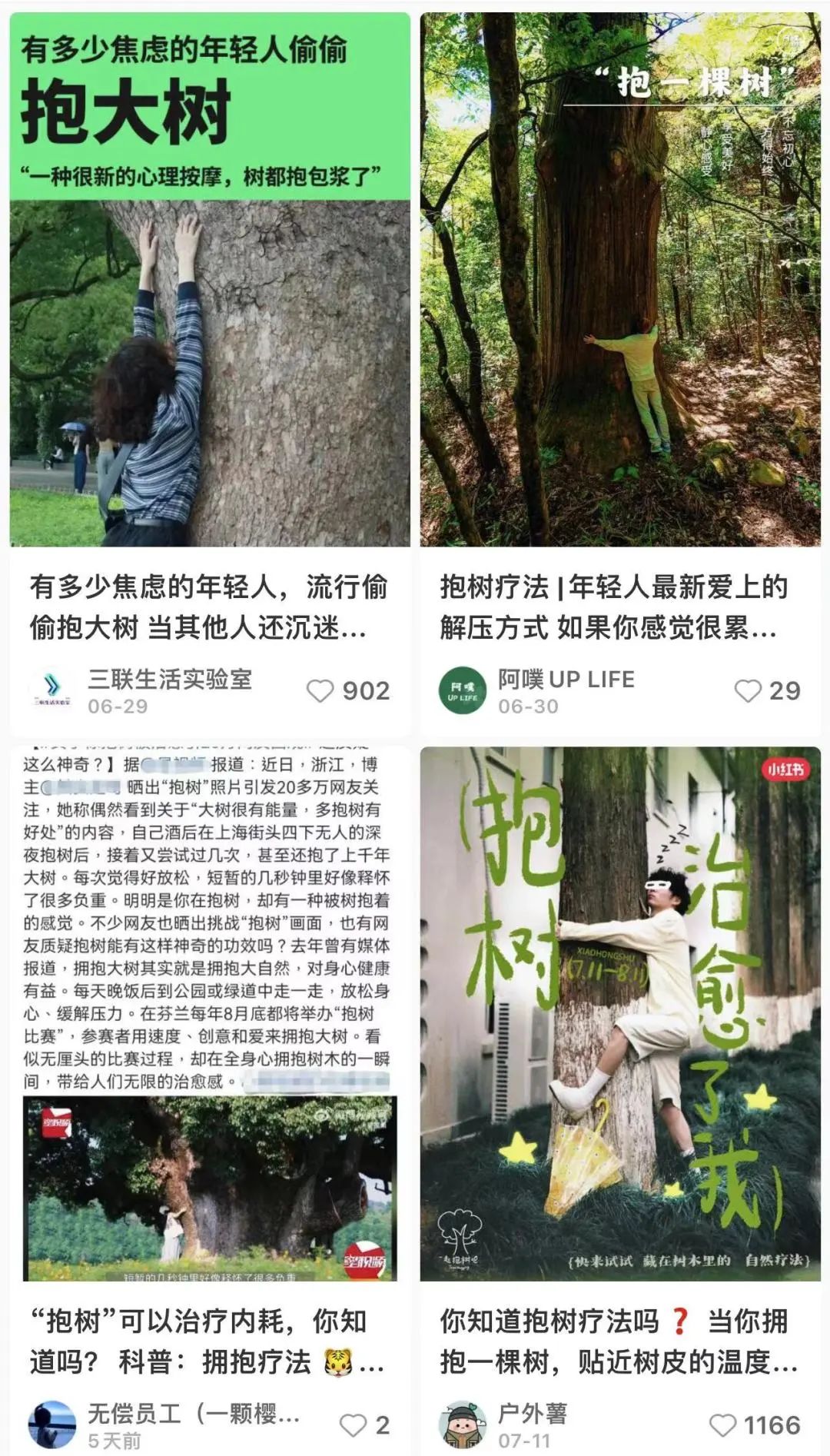Visit the 无偿员工 author profile
This screenshot has width=830, height=1456.
[51, 1424]
